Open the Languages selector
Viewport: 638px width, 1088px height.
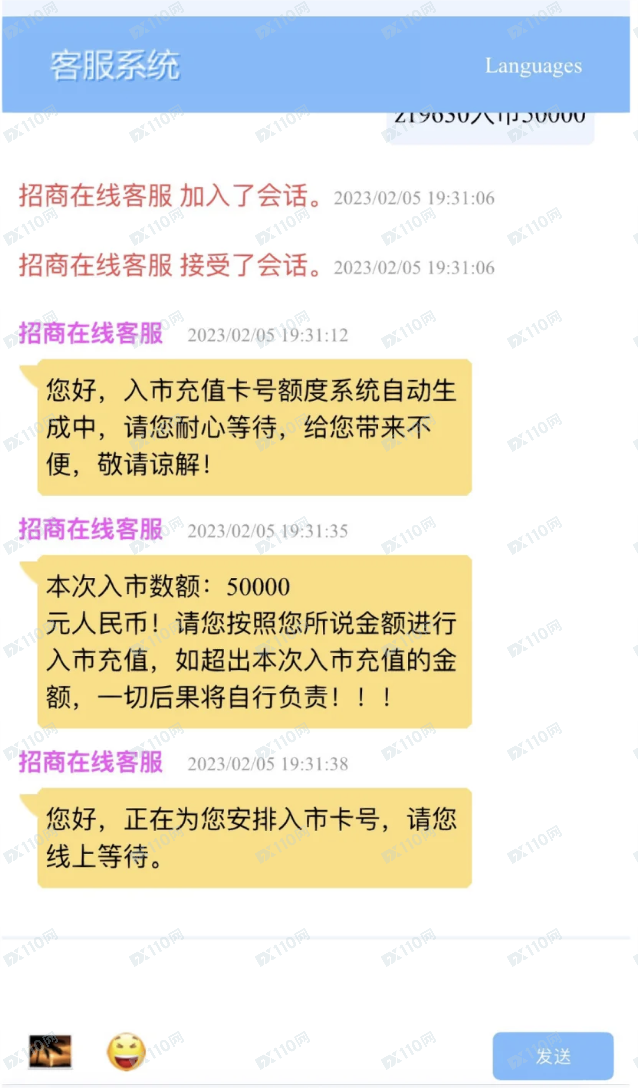[533, 66]
